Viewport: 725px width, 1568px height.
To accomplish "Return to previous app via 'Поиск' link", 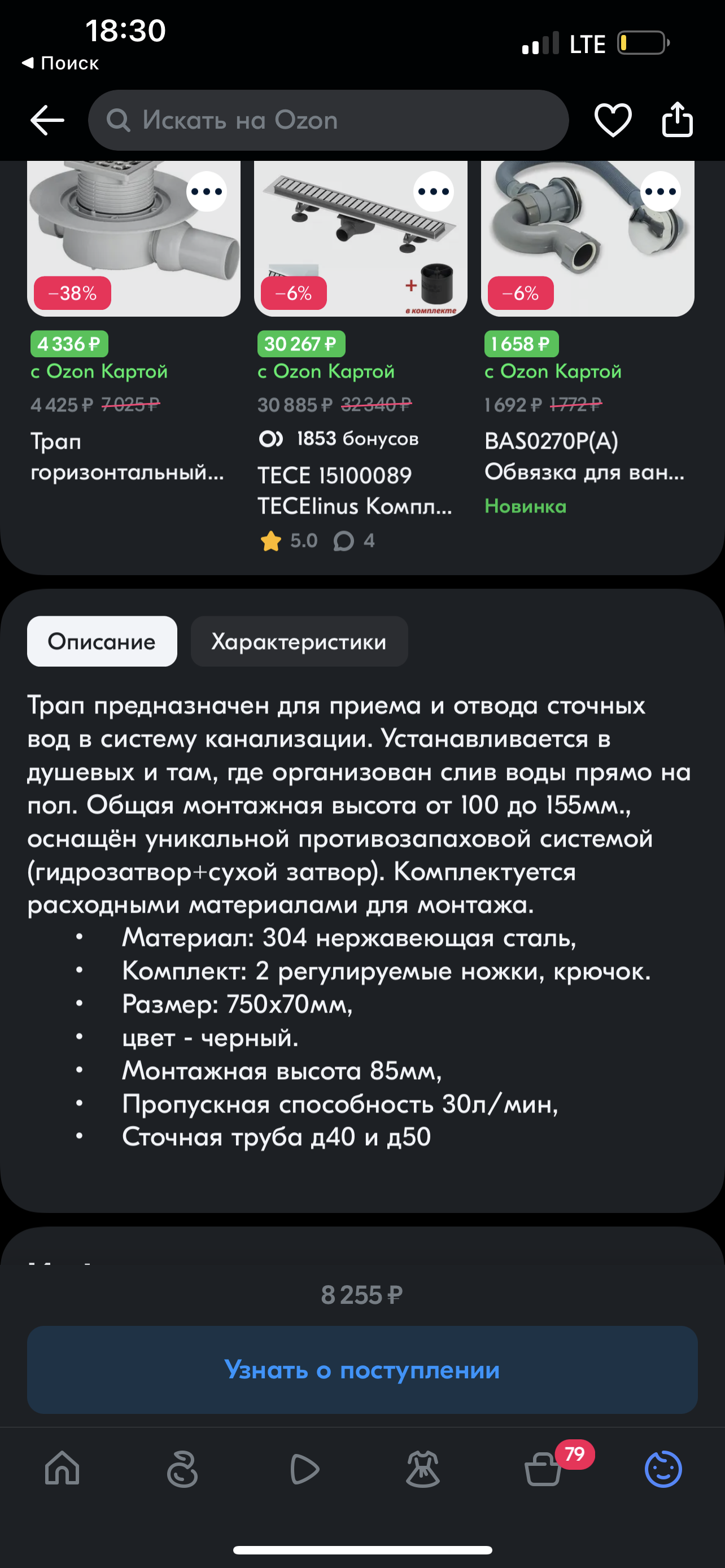I will 60,63.
